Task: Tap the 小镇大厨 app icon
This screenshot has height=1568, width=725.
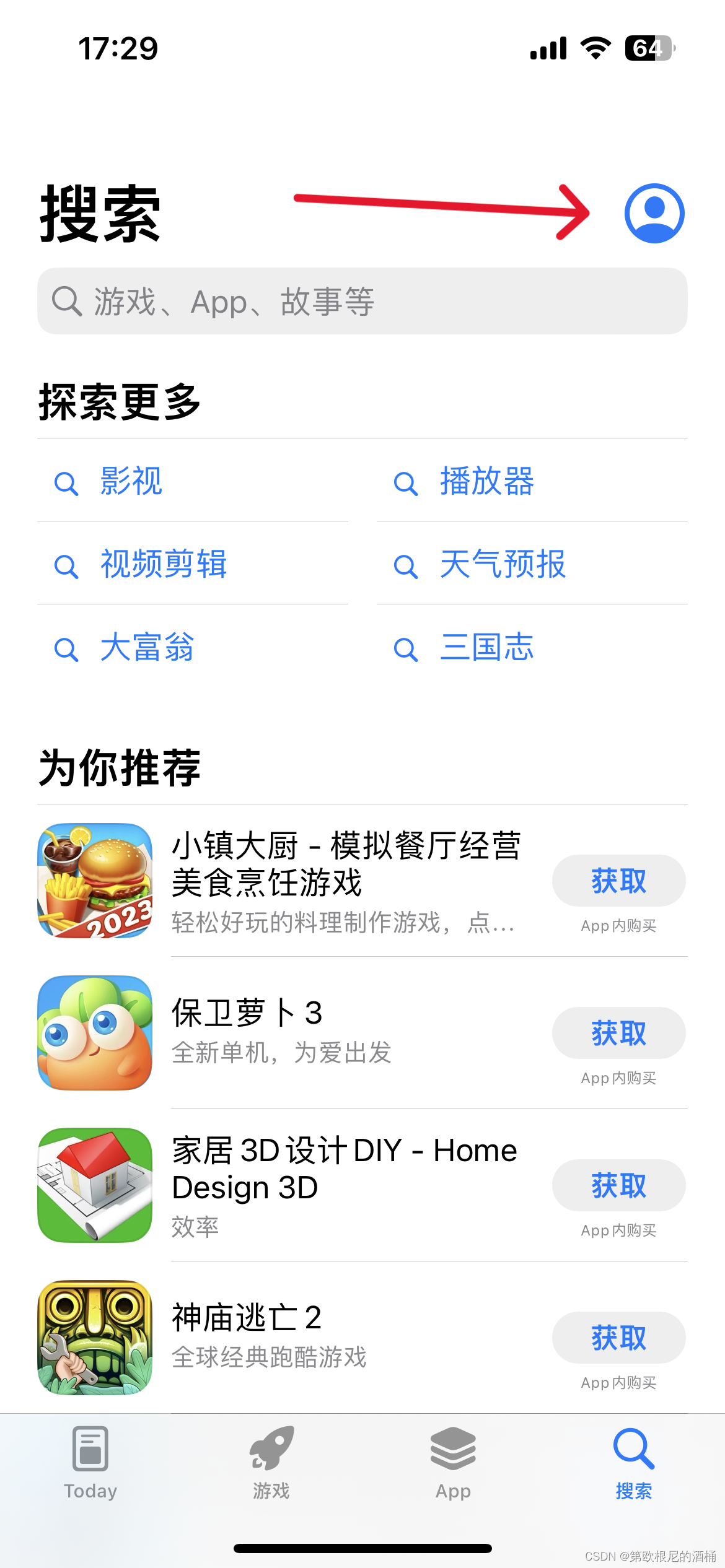Action: point(94,882)
